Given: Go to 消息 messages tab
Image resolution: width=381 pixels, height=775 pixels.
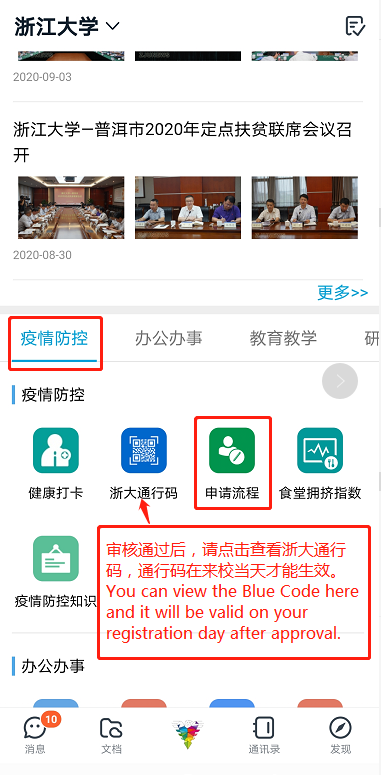Looking at the screenshot, I should [36, 734].
